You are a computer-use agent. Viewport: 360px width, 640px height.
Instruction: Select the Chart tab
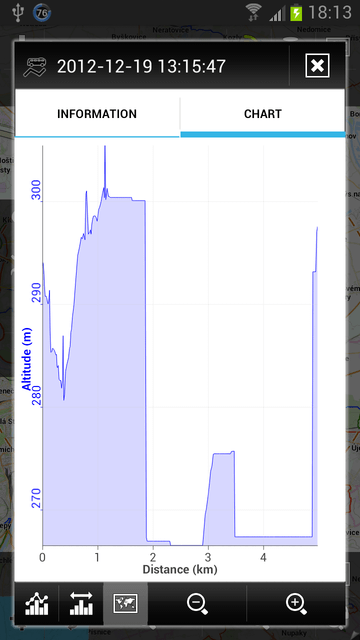point(263,113)
